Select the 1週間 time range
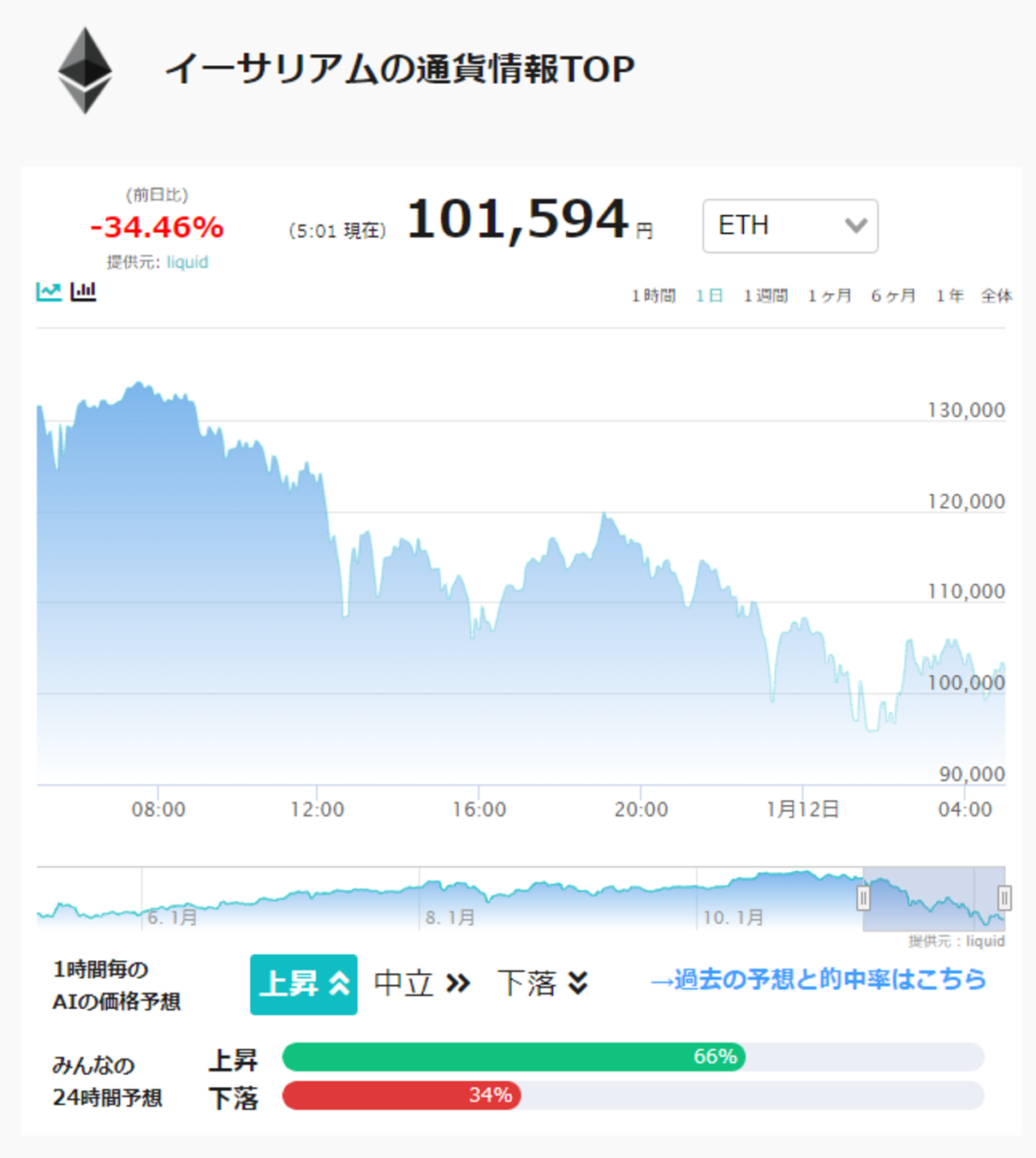Image resolution: width=1036 pixels, height=1158 pixels. (x=765, y=295)
